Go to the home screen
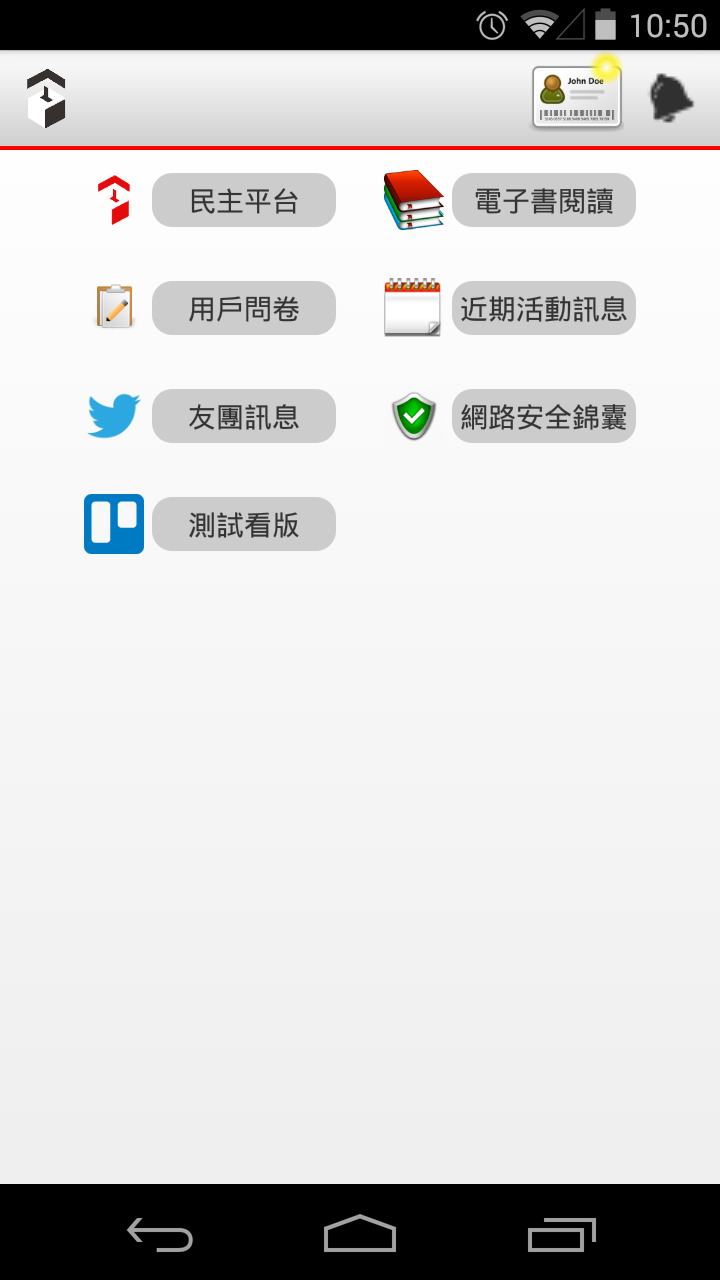 pyautogui.click(x=360, y=1234)
